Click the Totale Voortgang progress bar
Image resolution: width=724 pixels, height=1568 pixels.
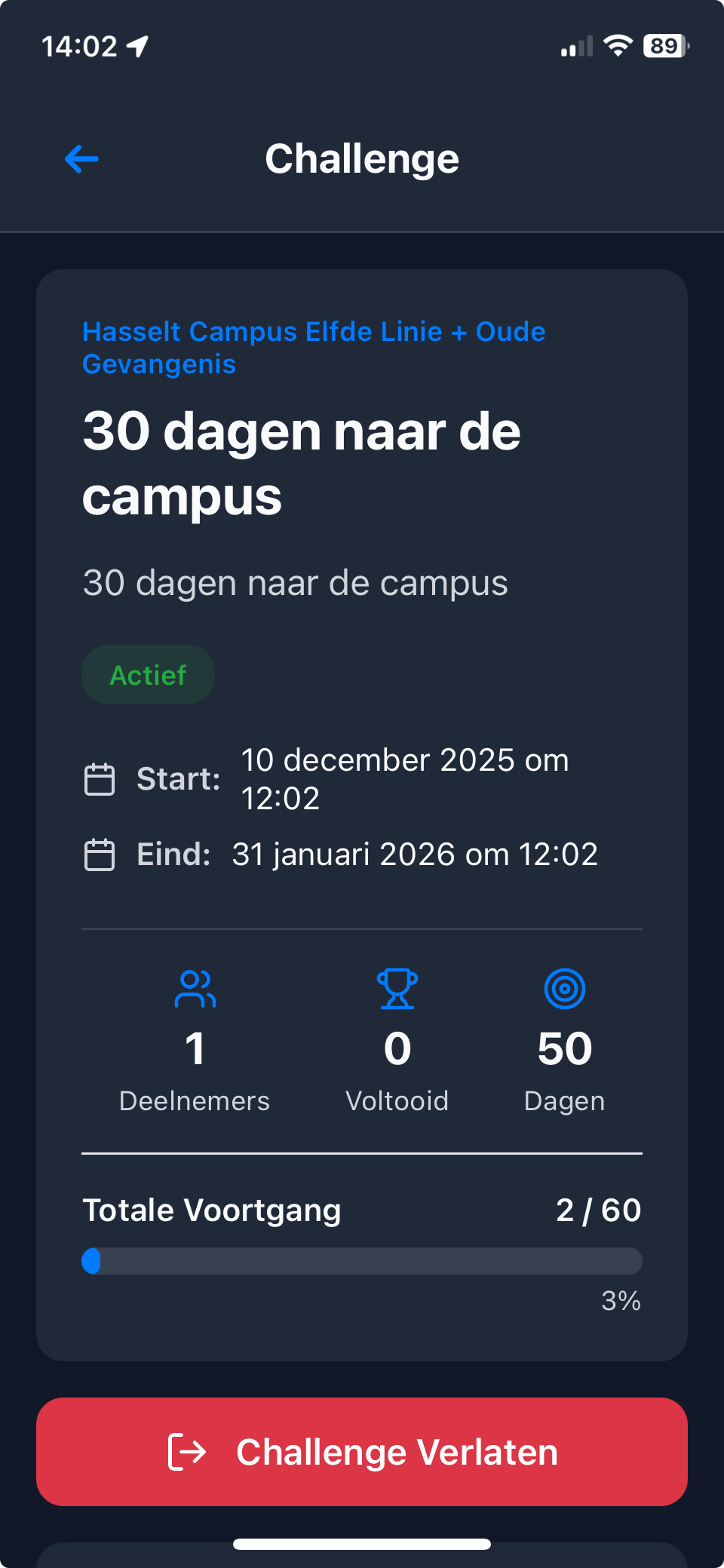click(x=361, y=1260)
